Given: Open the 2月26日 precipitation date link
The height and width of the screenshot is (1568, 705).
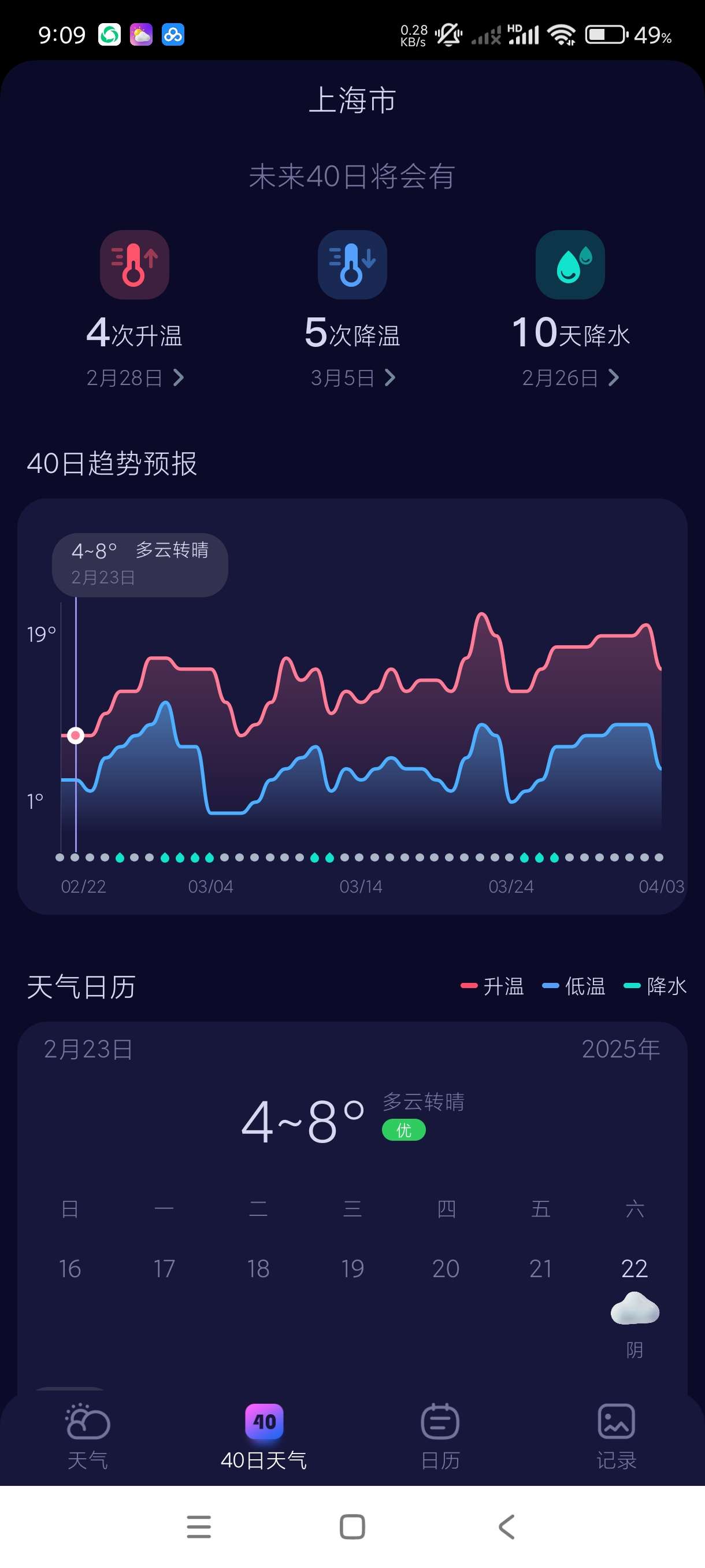Looking at the screenshot, I should [x=570, y=378].
